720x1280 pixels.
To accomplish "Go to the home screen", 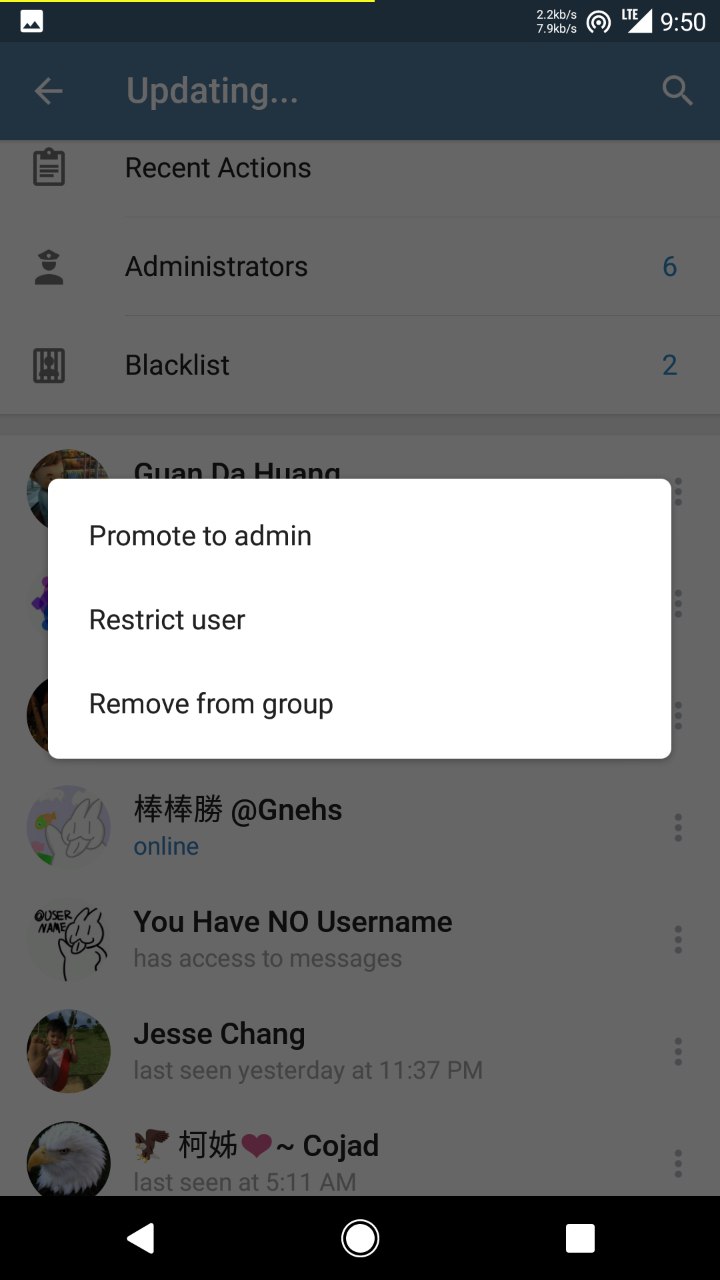I will [360, 1238].
